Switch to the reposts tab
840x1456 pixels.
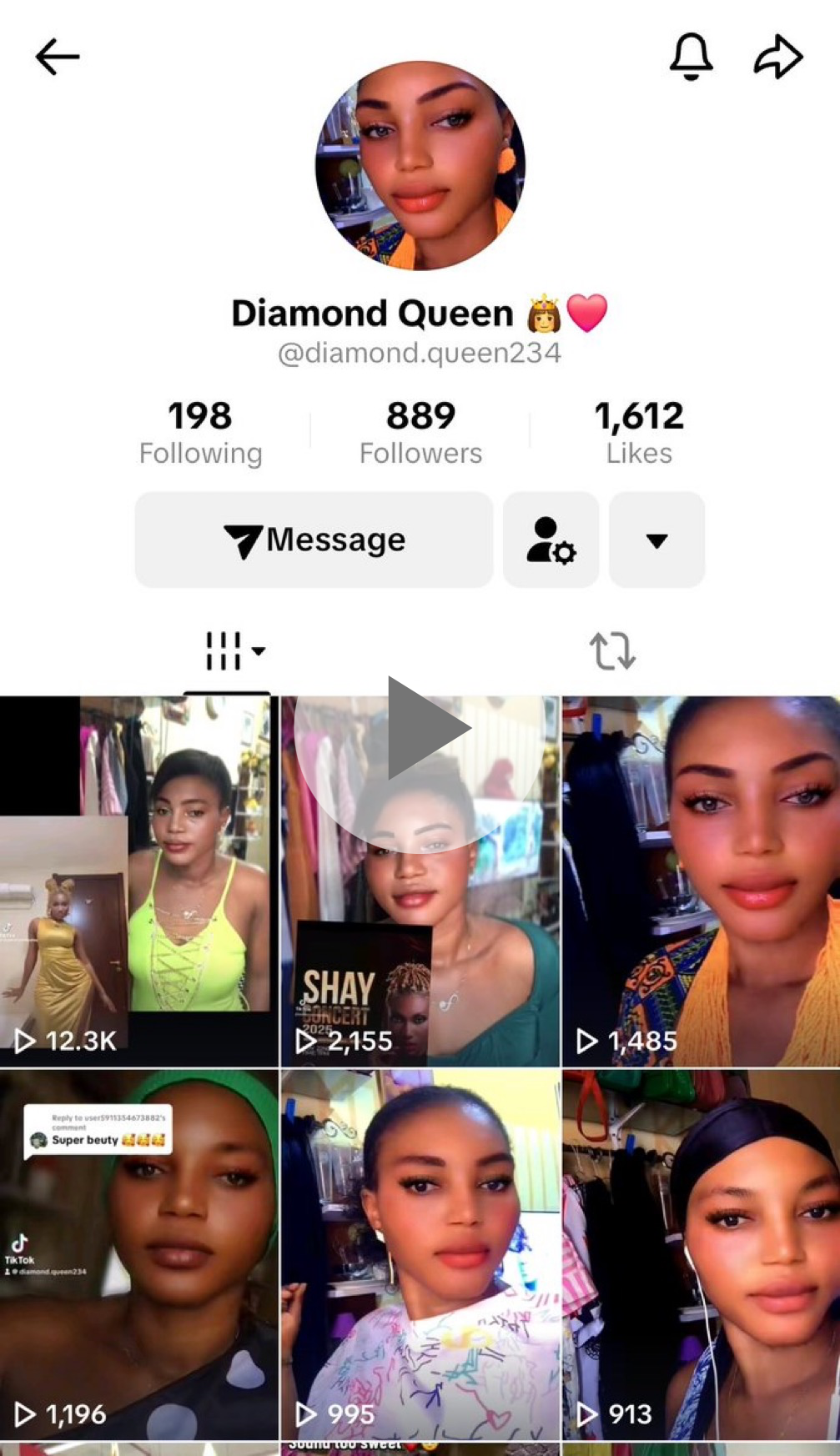pos(612,650)
